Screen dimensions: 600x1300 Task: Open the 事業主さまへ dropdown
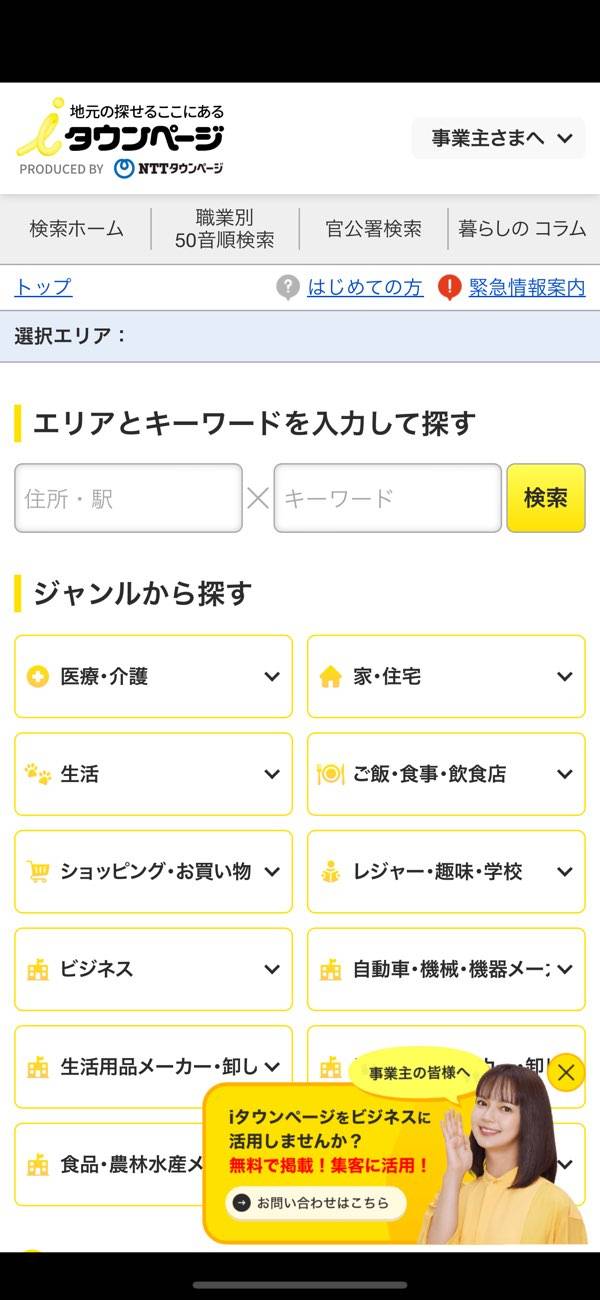point(499,138)
